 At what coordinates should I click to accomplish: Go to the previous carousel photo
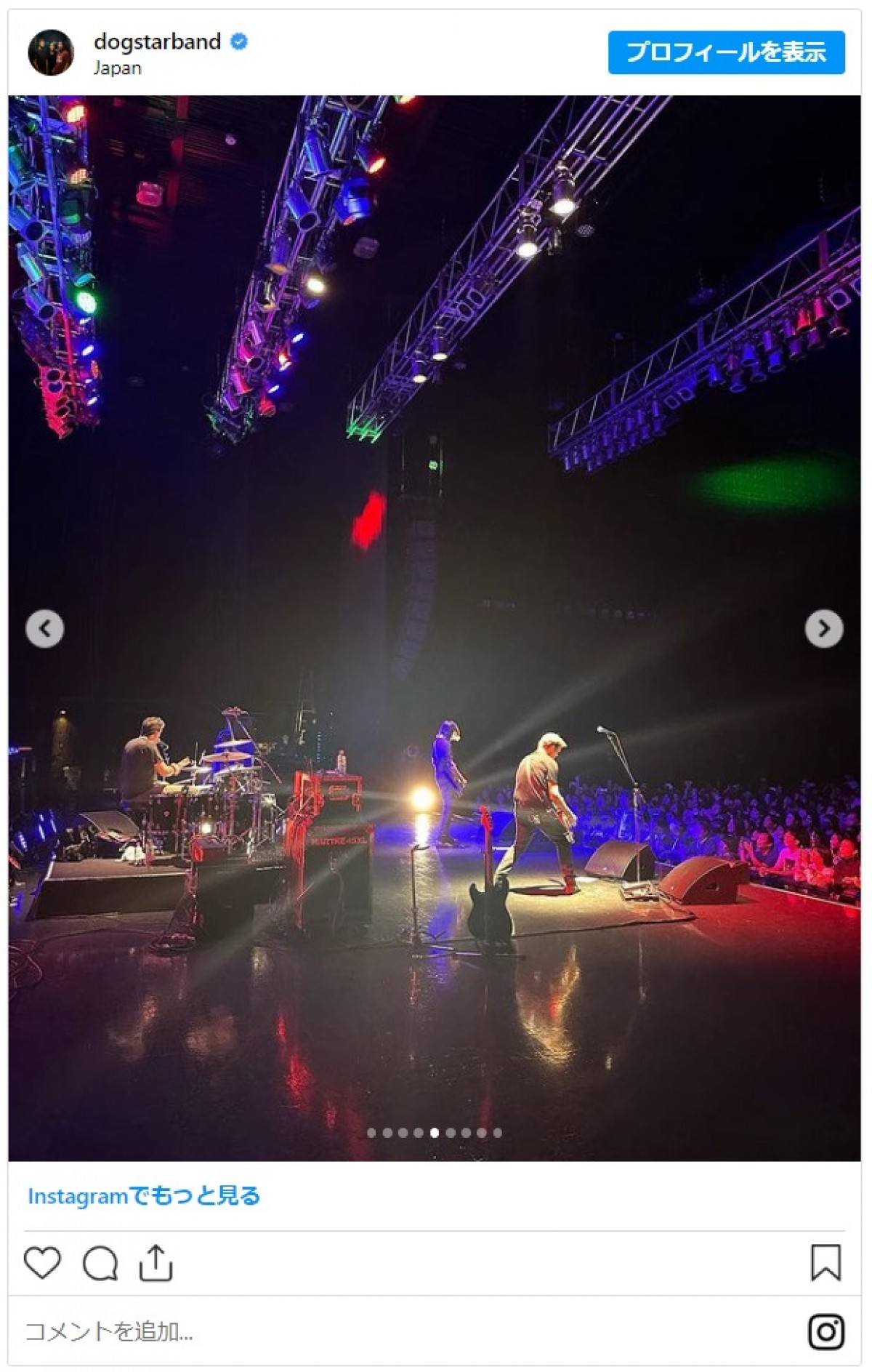[45, 628]
